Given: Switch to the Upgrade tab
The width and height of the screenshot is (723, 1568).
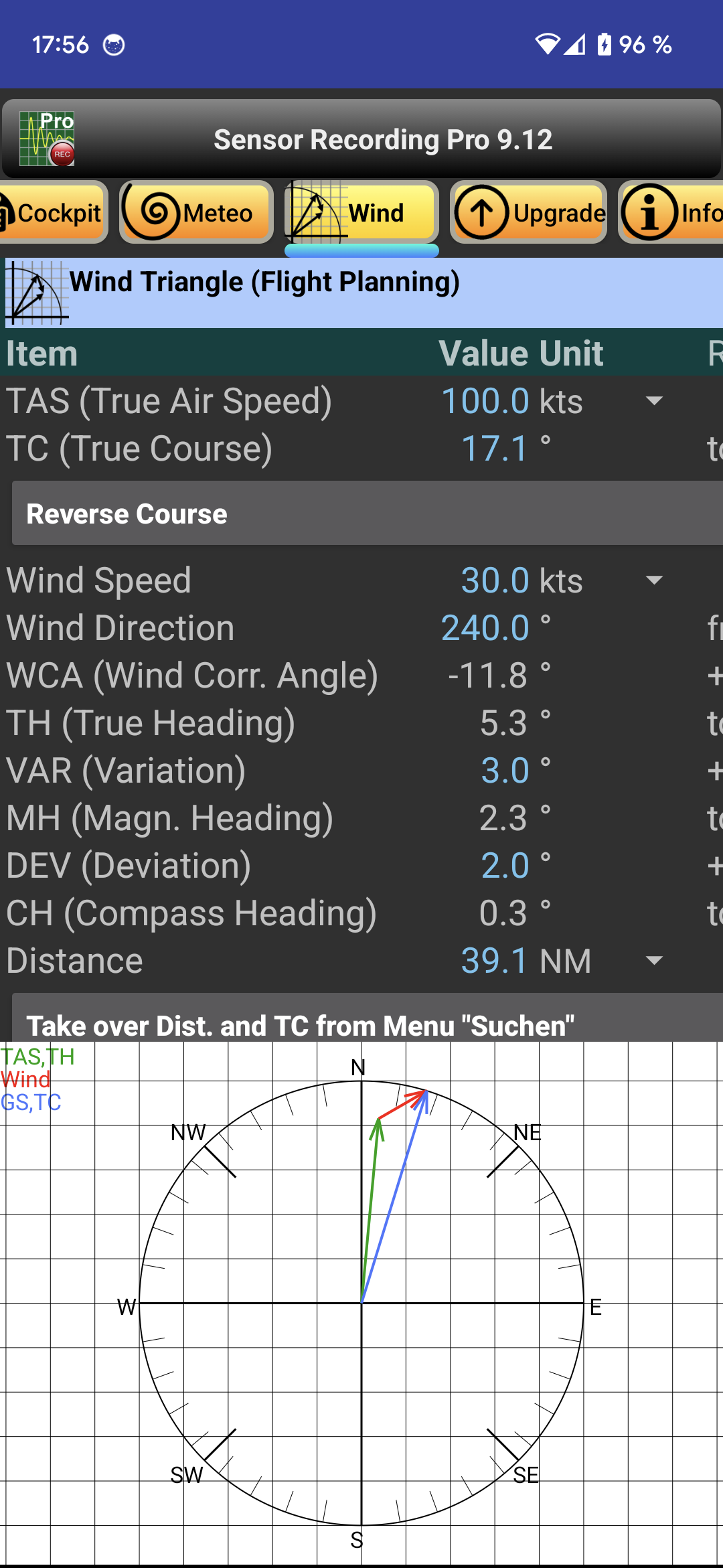Looking at the screenshot, I should pos(529,213).
